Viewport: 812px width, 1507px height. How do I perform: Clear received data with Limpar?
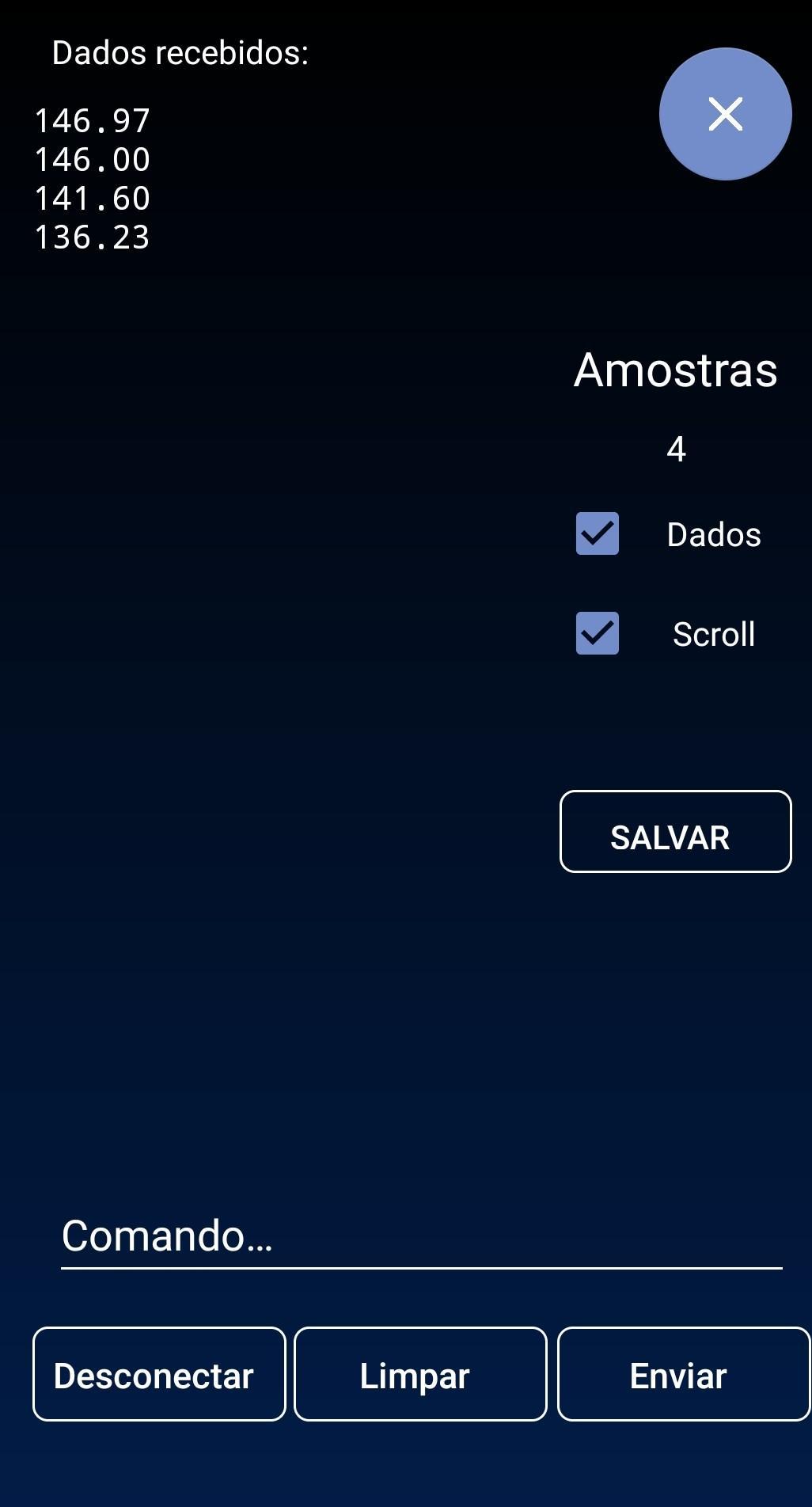(x=420, y=1374)
